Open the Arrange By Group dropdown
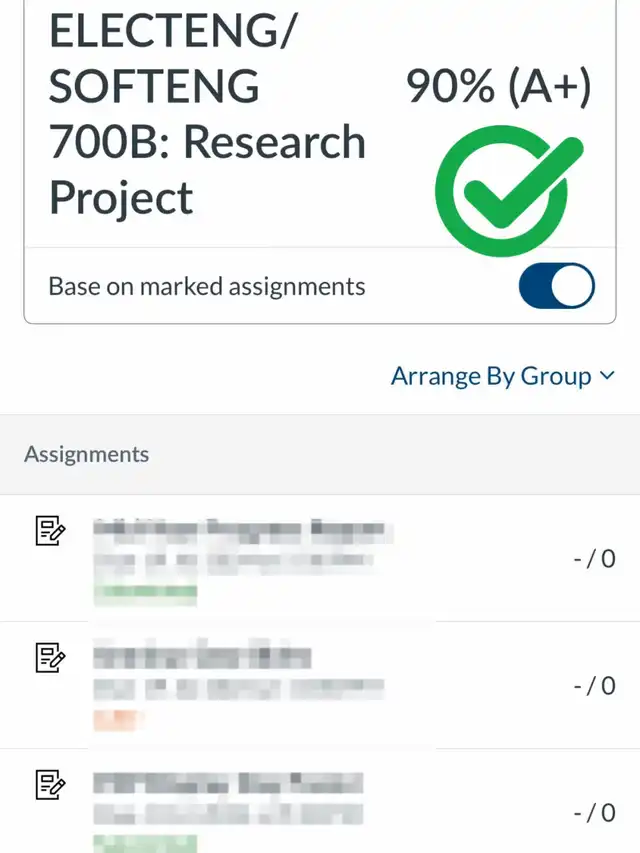 502,377
